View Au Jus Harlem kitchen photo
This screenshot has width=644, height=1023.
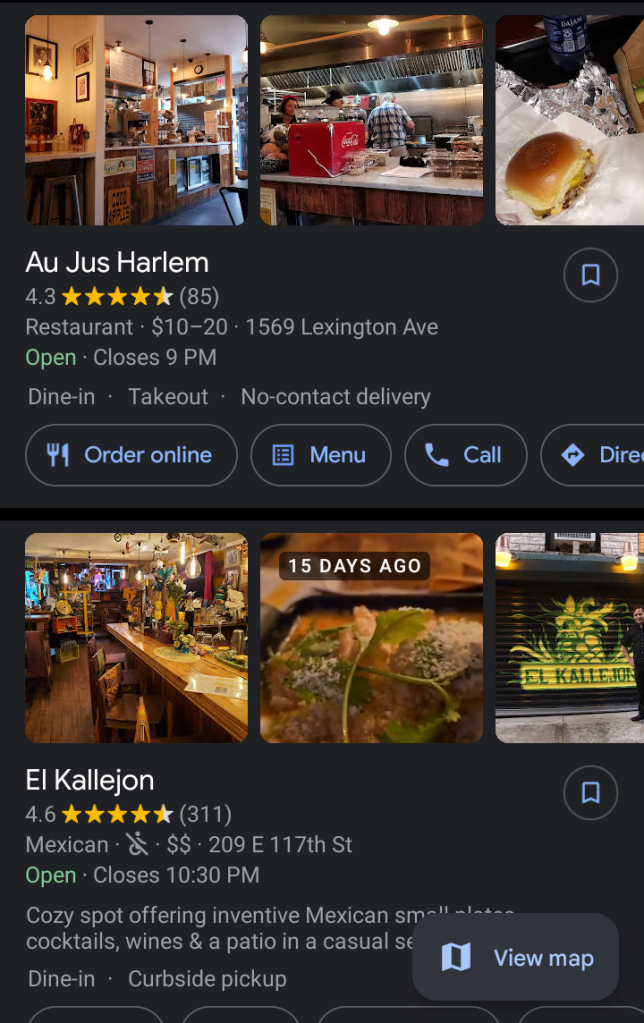coord(371,120)
